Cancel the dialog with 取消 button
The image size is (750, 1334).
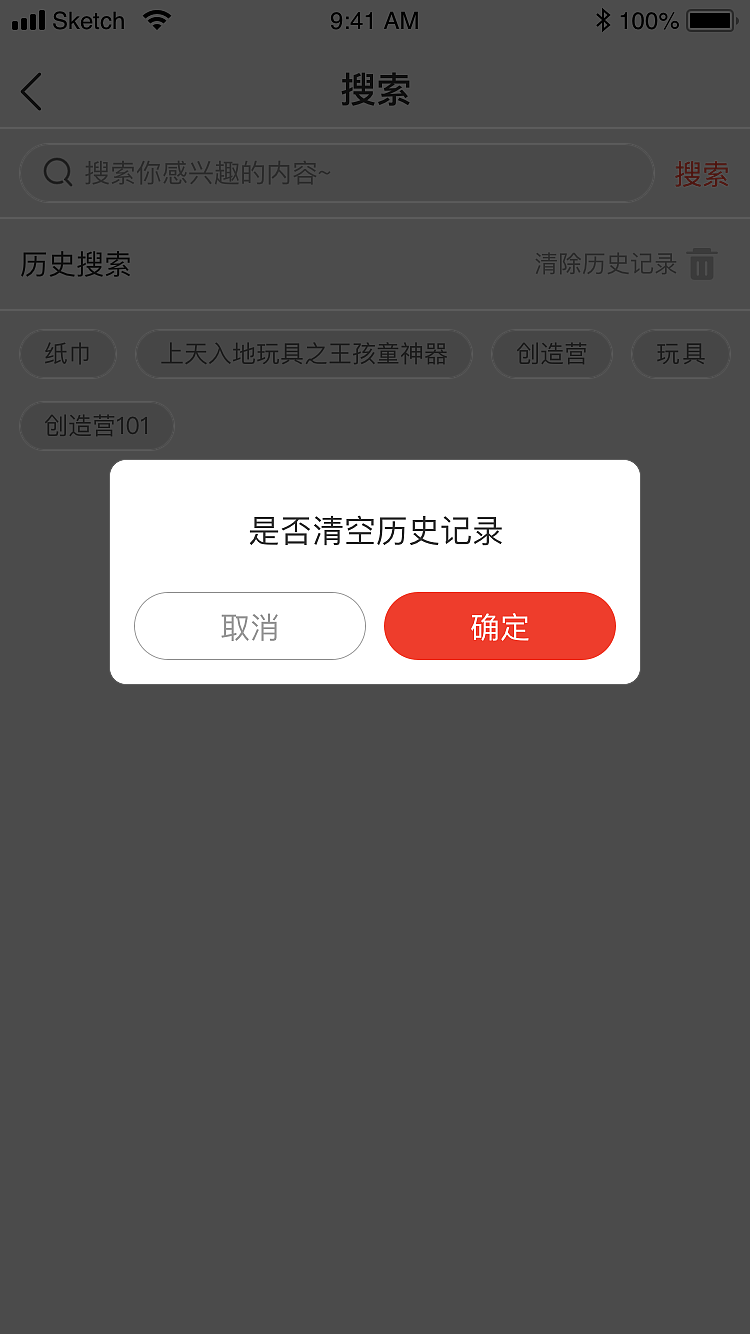(250, 626)
